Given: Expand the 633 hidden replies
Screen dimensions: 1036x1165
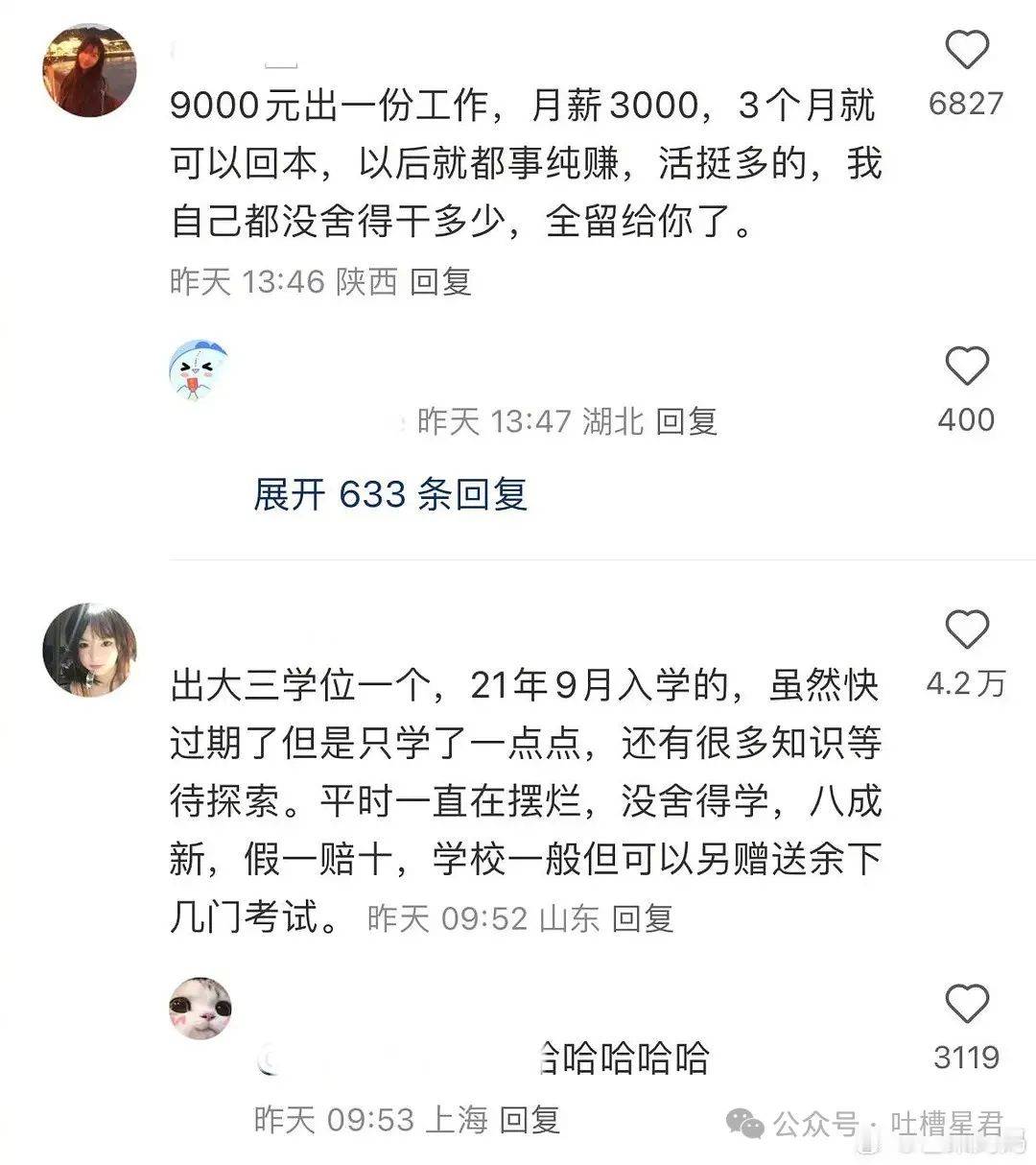Looking at the screenshot, I should tap(390, 494).
